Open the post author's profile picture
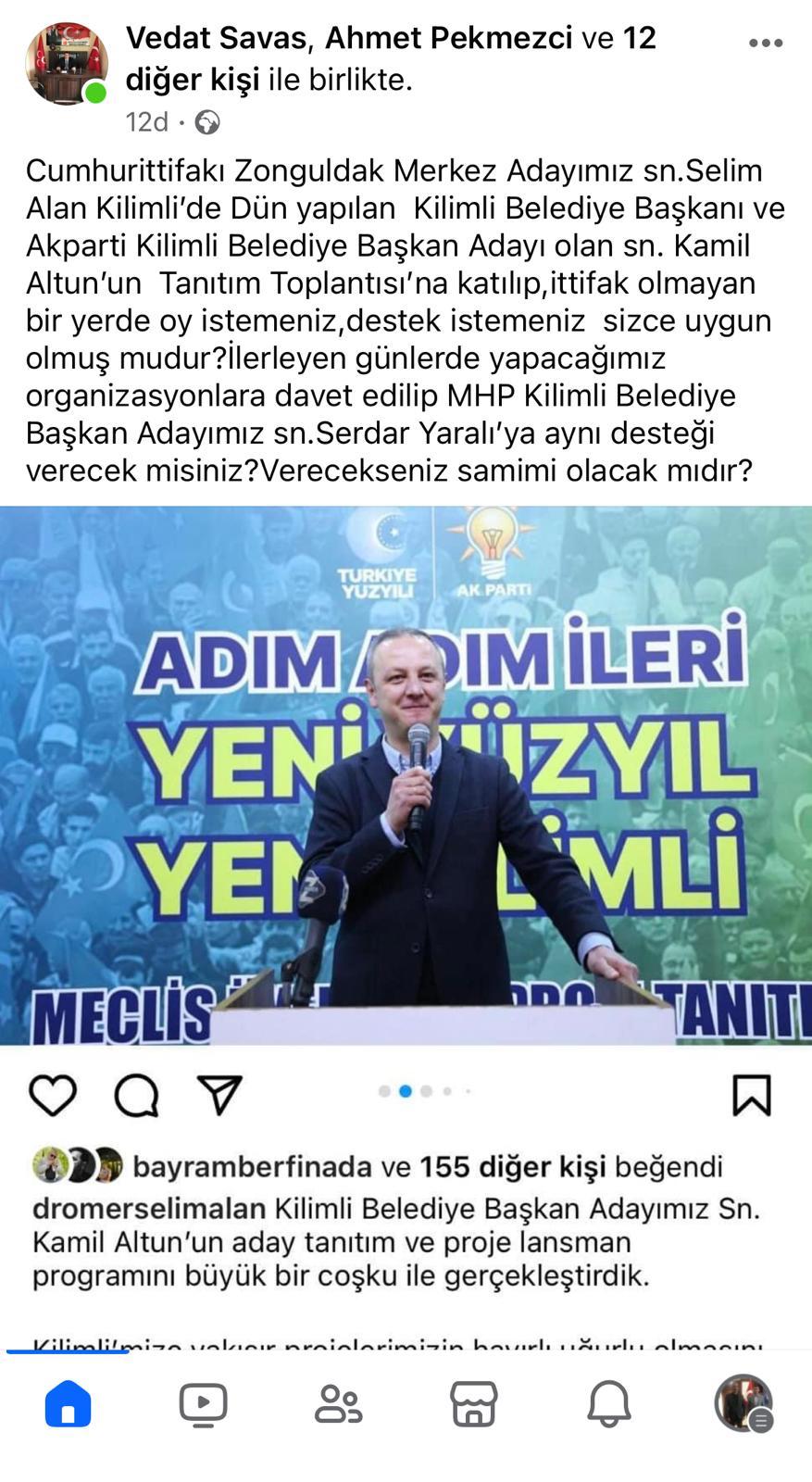812x1482 pixels. [x=65, y=64]
